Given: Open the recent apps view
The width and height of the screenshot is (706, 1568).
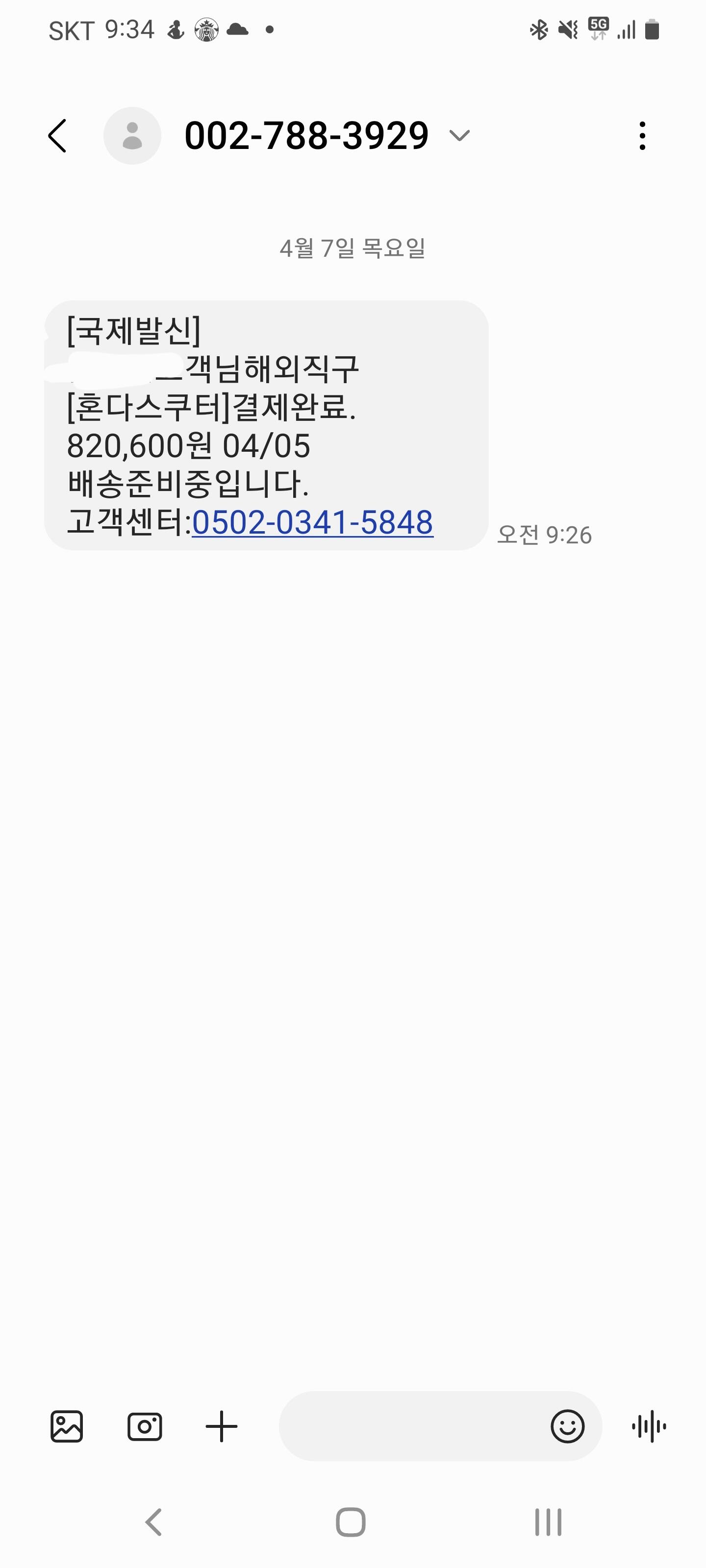Looking at the screenshot, I should pyautogui.click(x=548, y=1522).
